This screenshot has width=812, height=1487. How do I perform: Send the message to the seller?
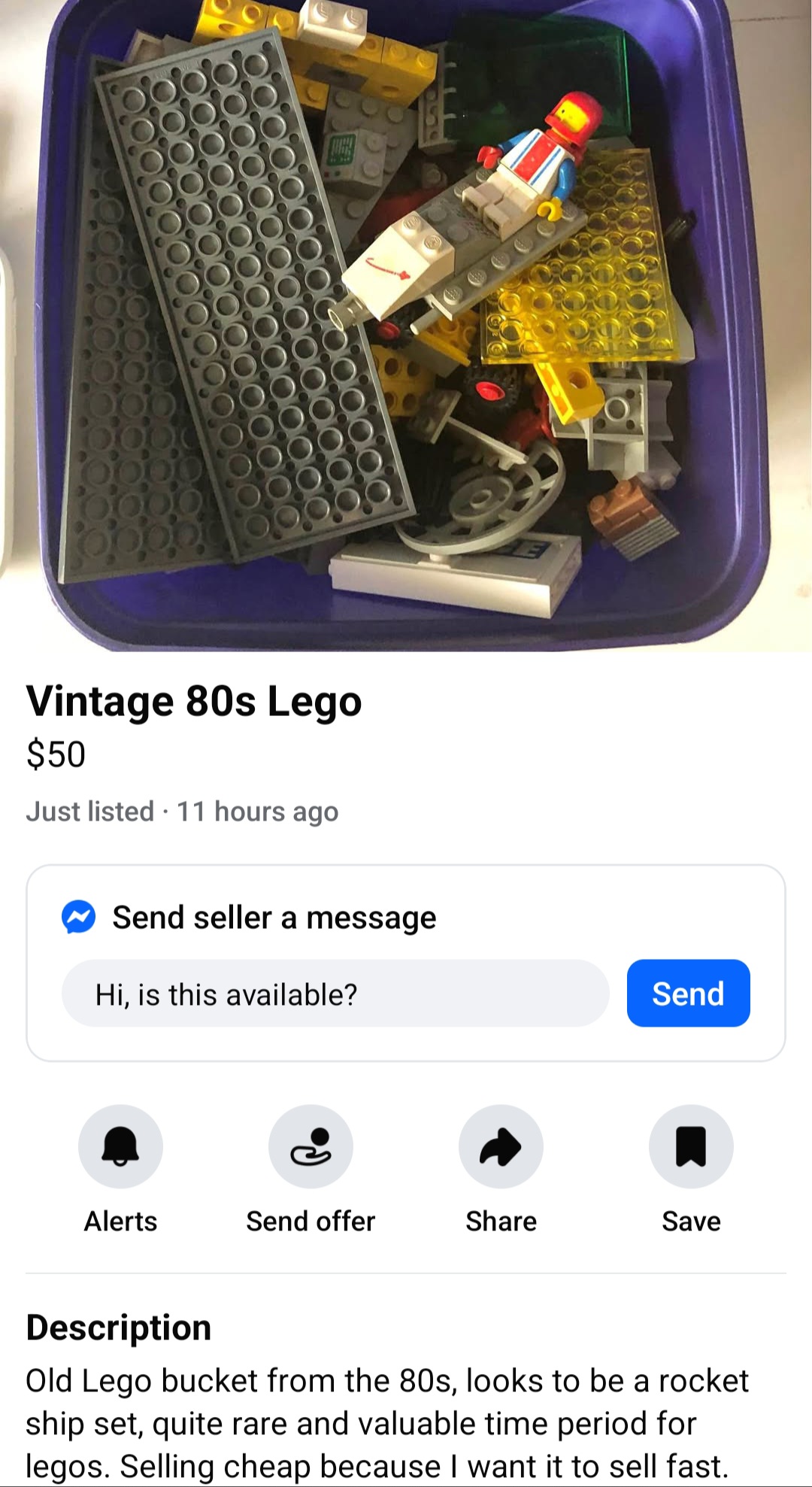(688, 994)
